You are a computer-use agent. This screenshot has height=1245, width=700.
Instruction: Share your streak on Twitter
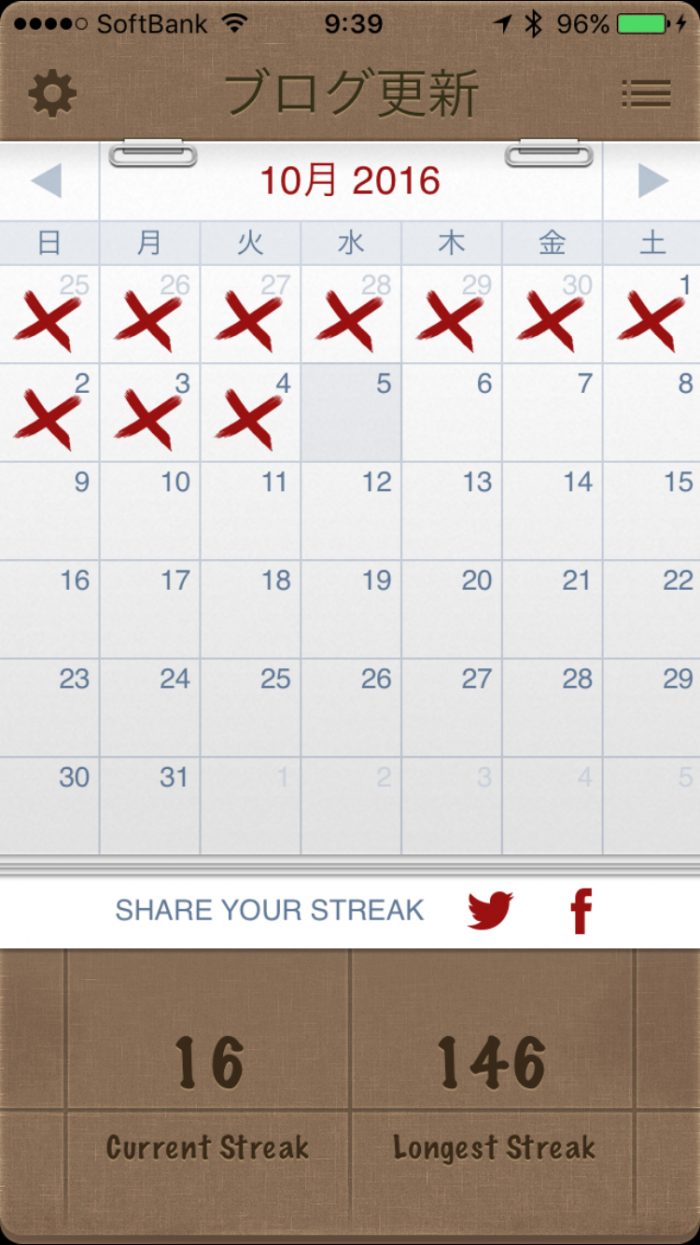[x=490, y=910]
